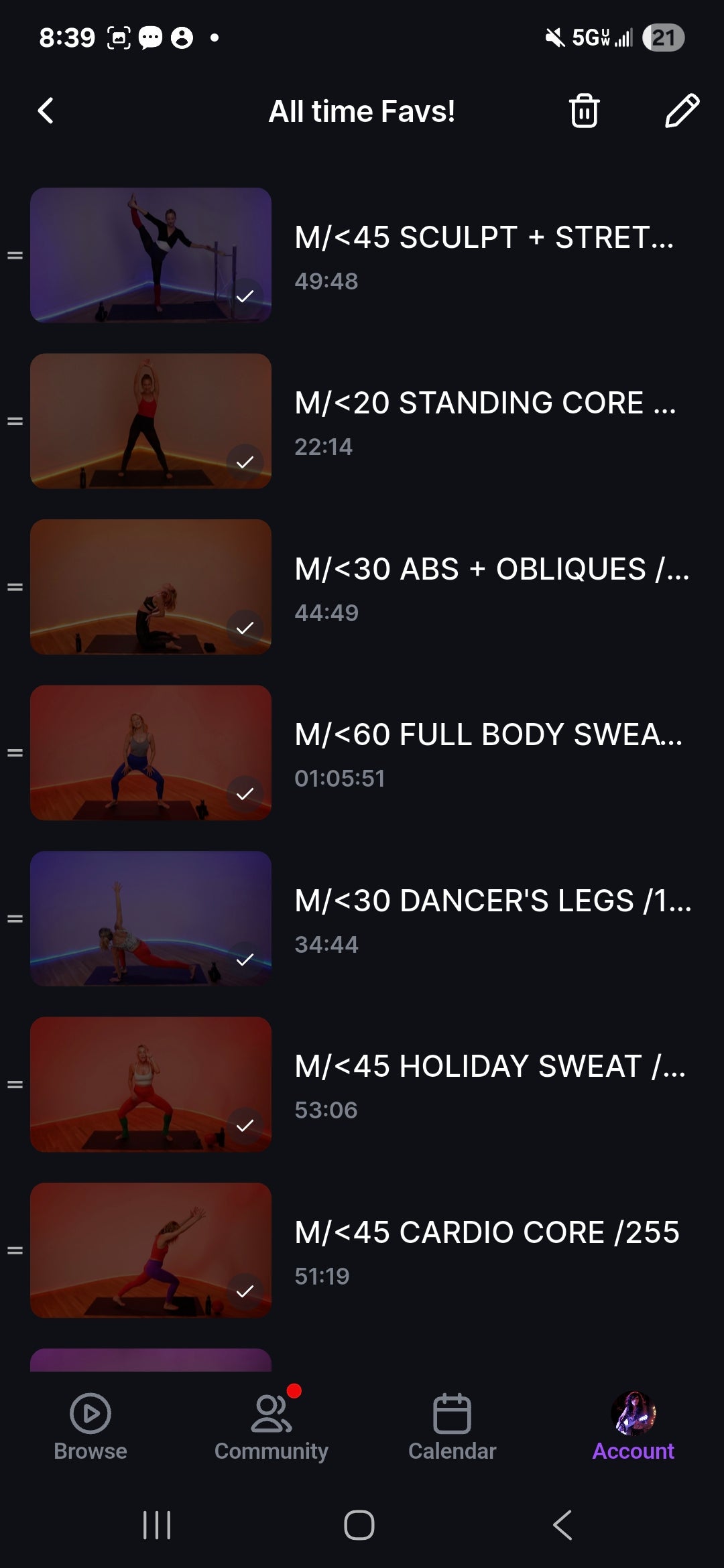724x1568 pixels.
Task: Start the M/<45 CARDIO CORE /255 workout
Action: coord(483,1250)
